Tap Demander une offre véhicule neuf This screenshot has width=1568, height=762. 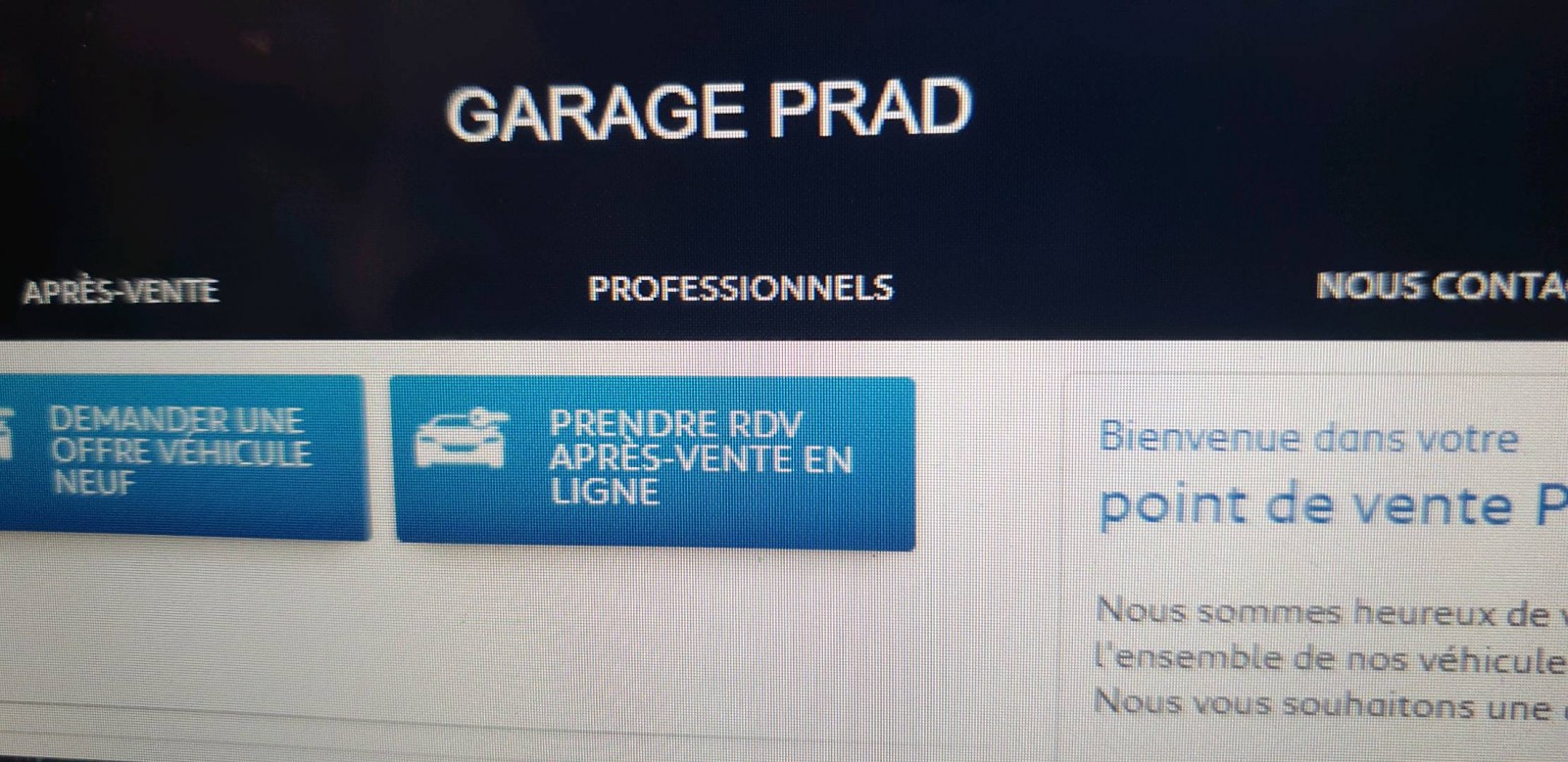pos(180,454)
